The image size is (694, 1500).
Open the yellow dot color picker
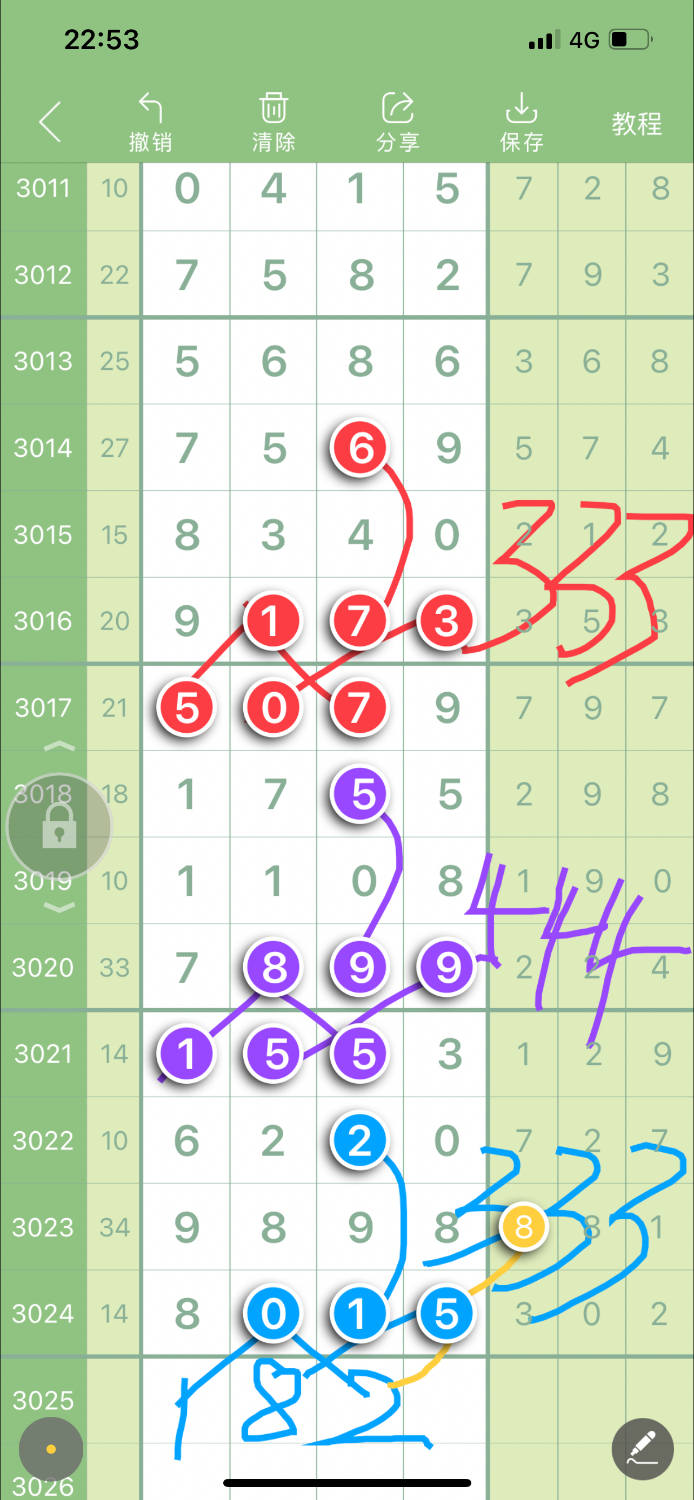point(50,1448)
